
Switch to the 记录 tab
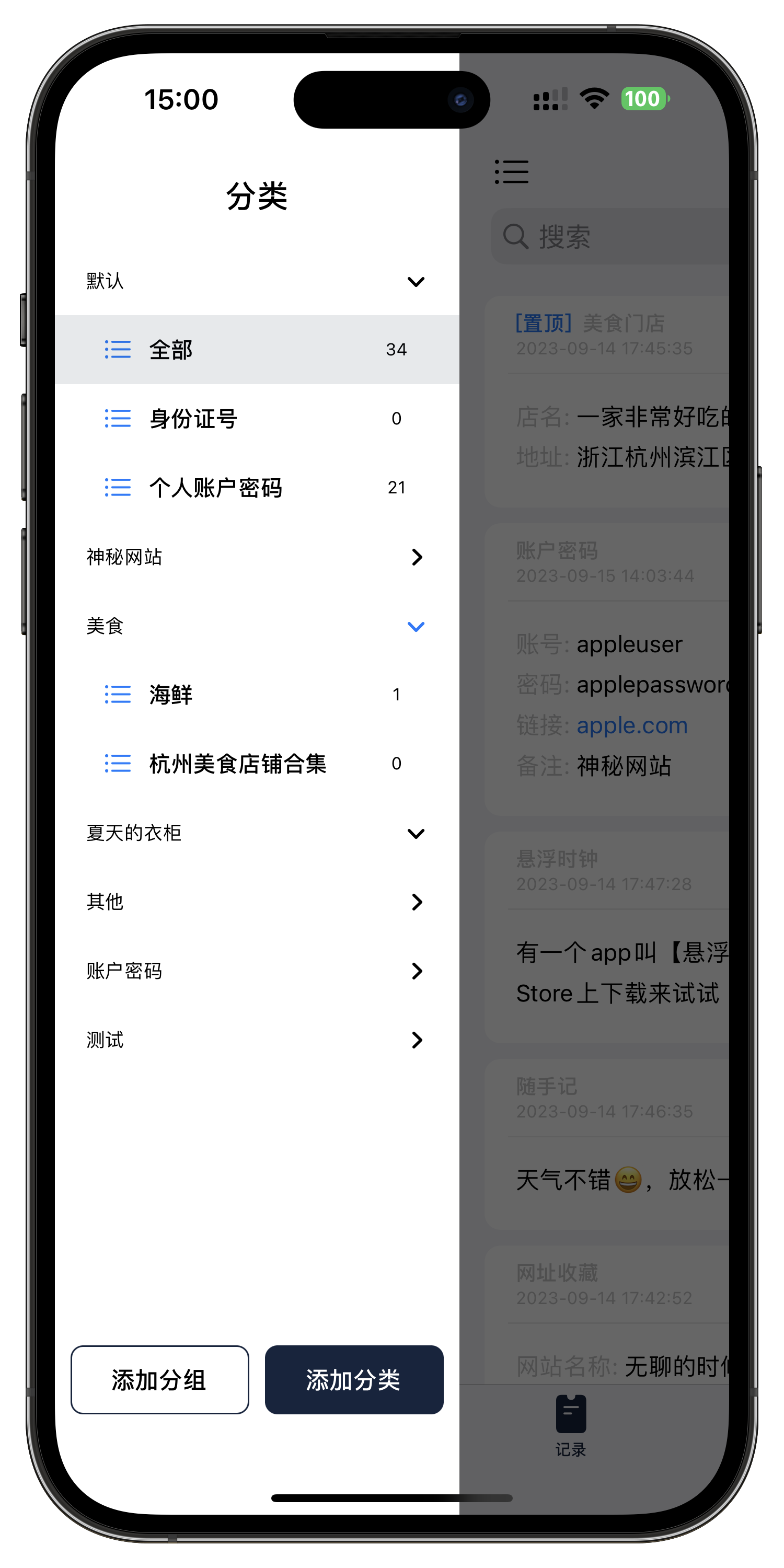(x=570, y=1425)
